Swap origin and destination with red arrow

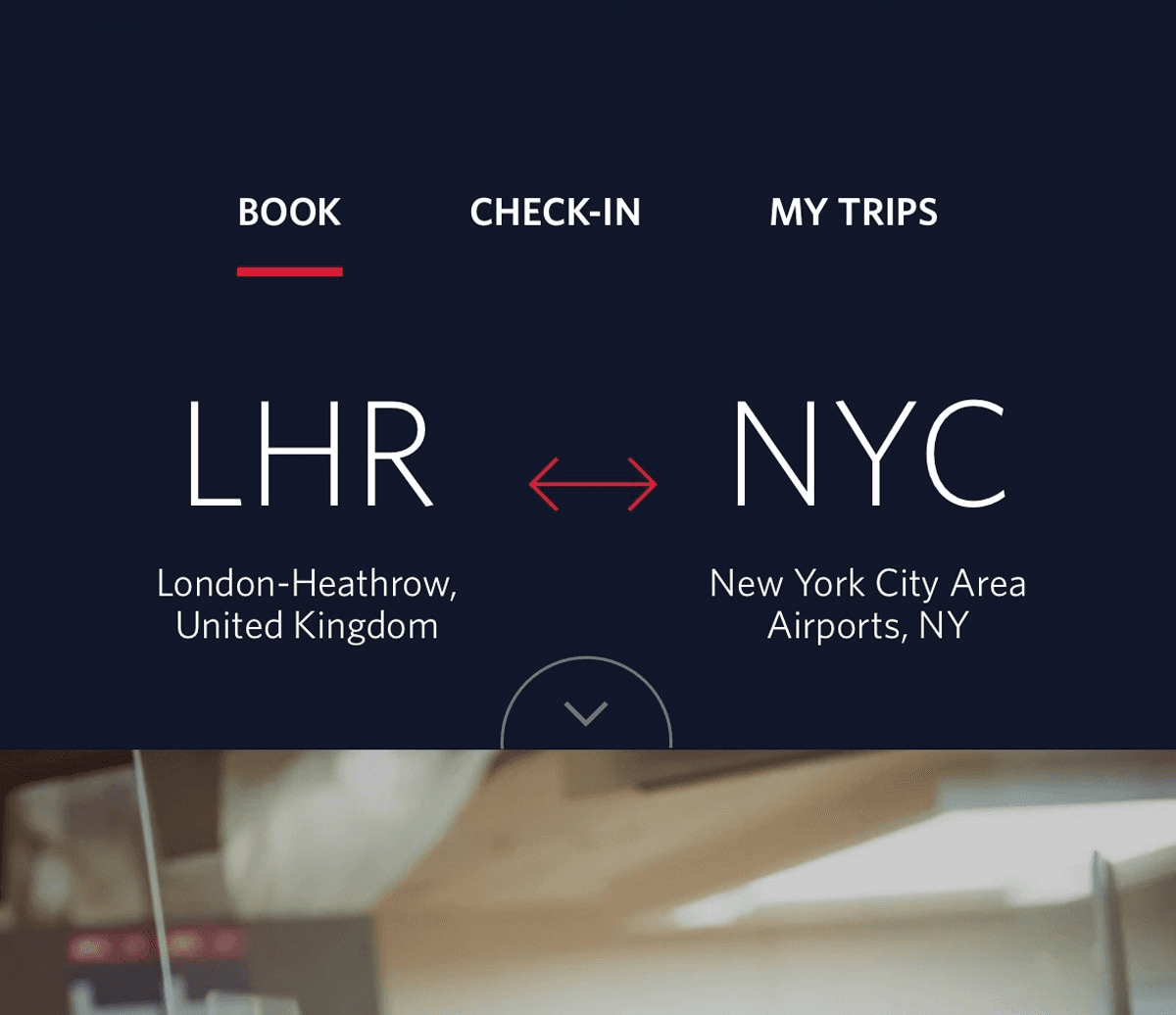tap(593, 484)
